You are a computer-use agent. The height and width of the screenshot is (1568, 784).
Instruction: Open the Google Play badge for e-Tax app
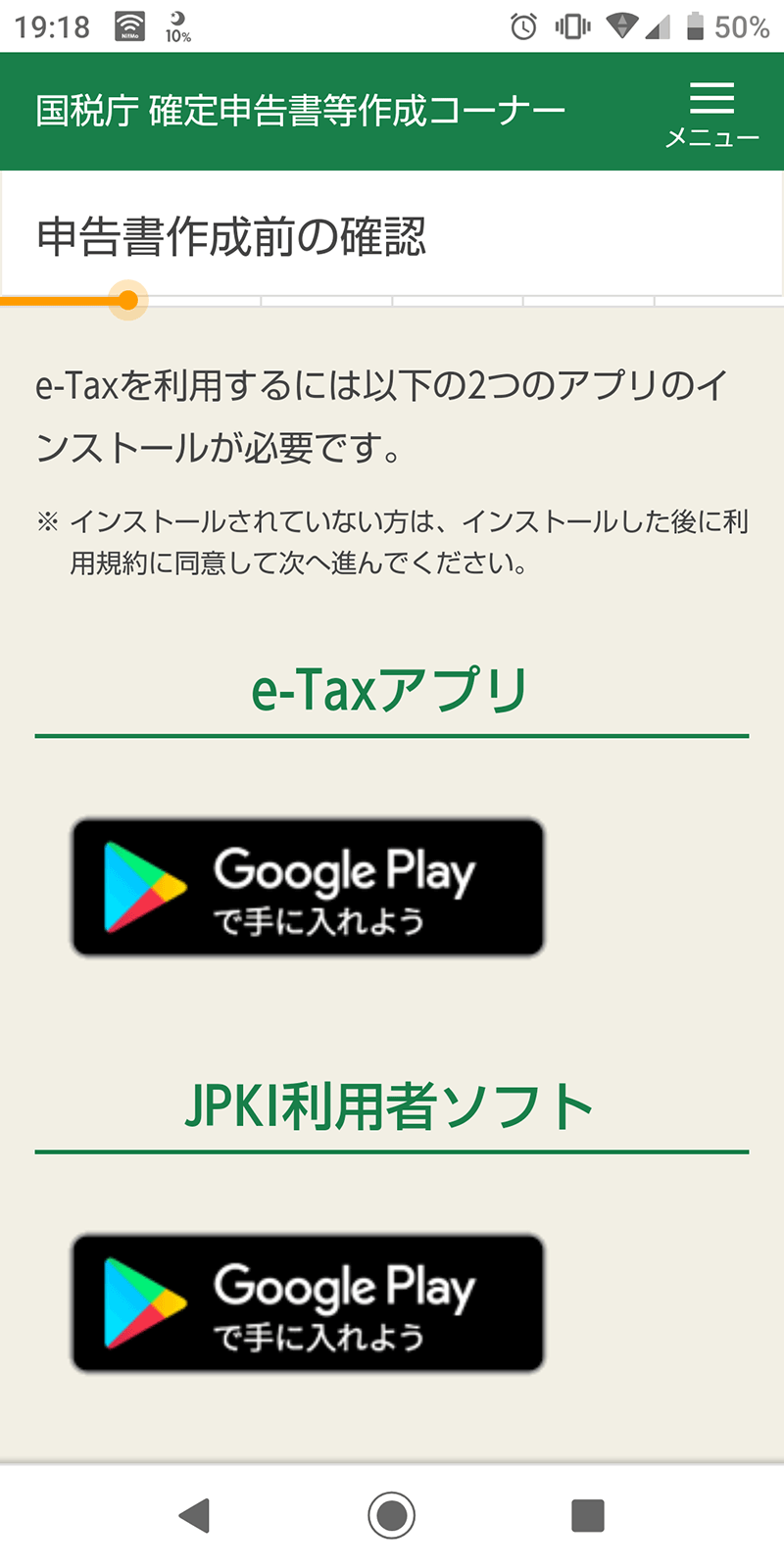(306, 887)
